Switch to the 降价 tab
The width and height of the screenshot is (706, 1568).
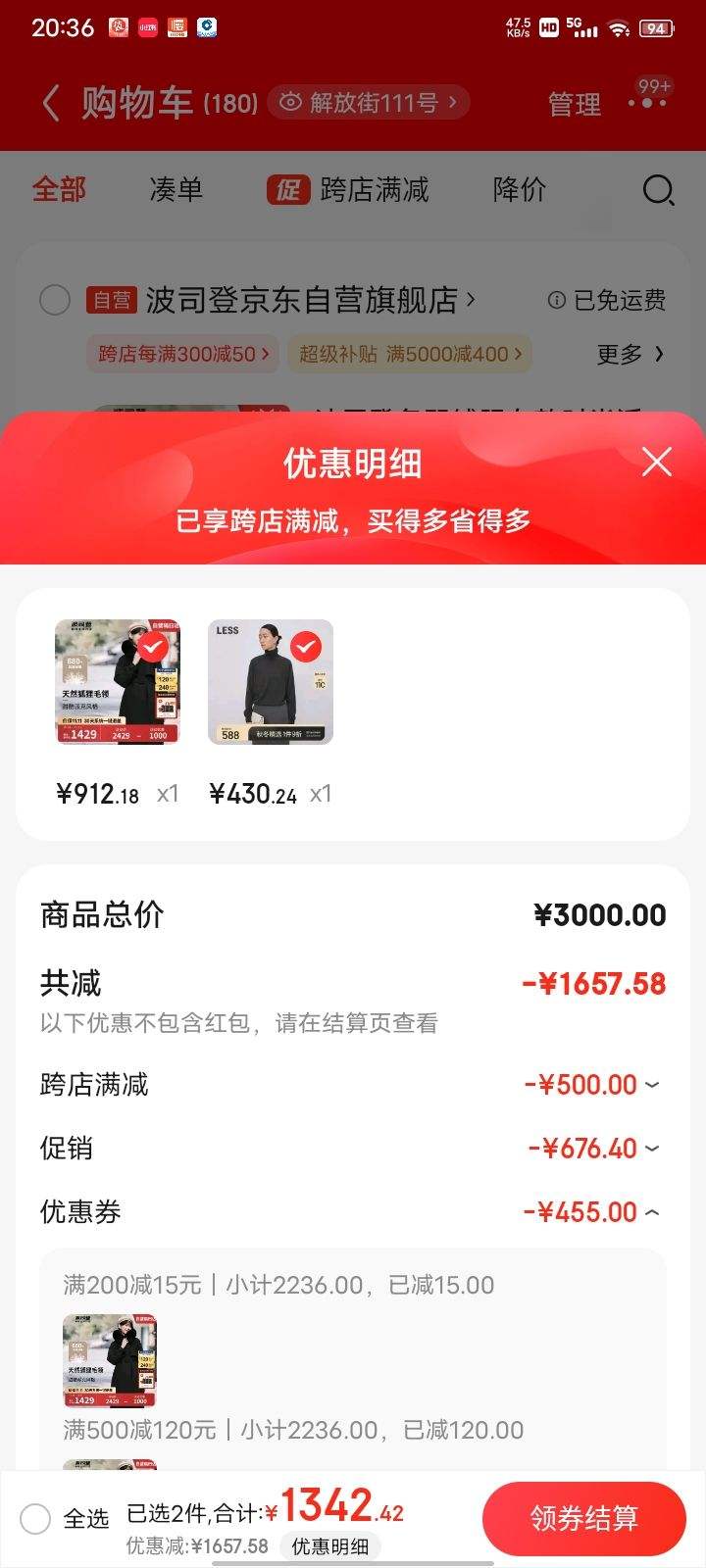pos(521,190)
